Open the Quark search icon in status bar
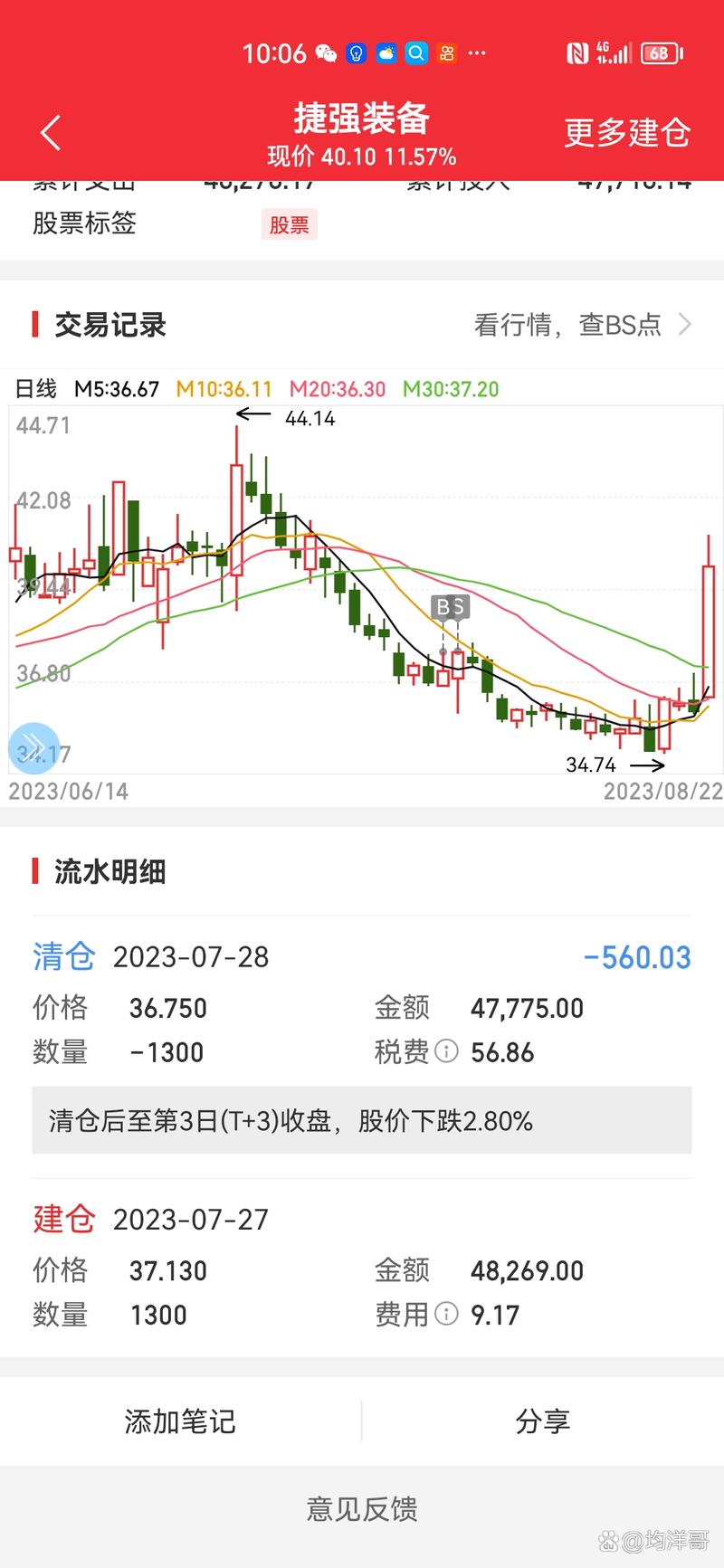Viewport: 724px width, 1568px height. tap(415, 53)
